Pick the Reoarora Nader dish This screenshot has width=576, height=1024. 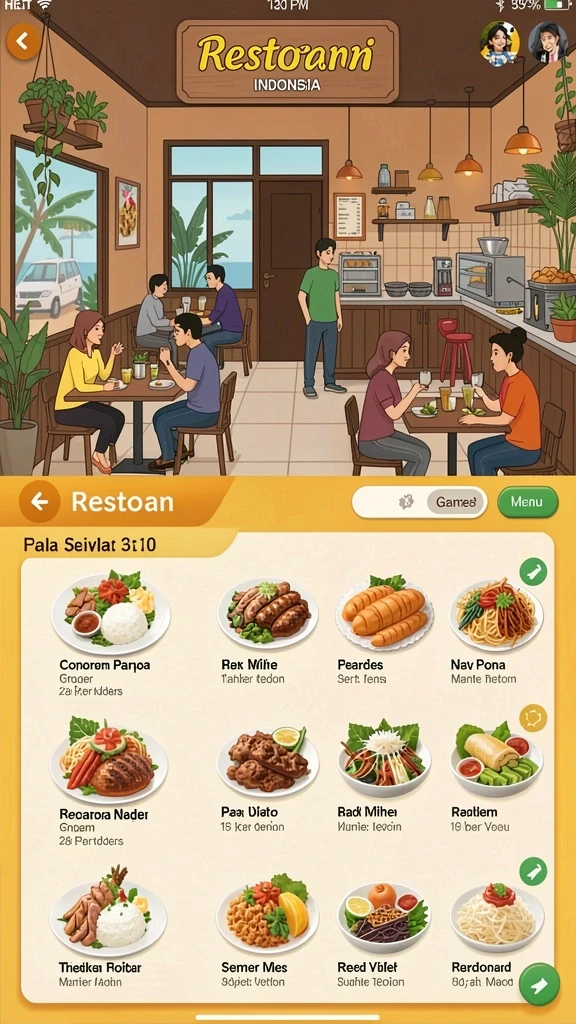click(x=108, y=780)
